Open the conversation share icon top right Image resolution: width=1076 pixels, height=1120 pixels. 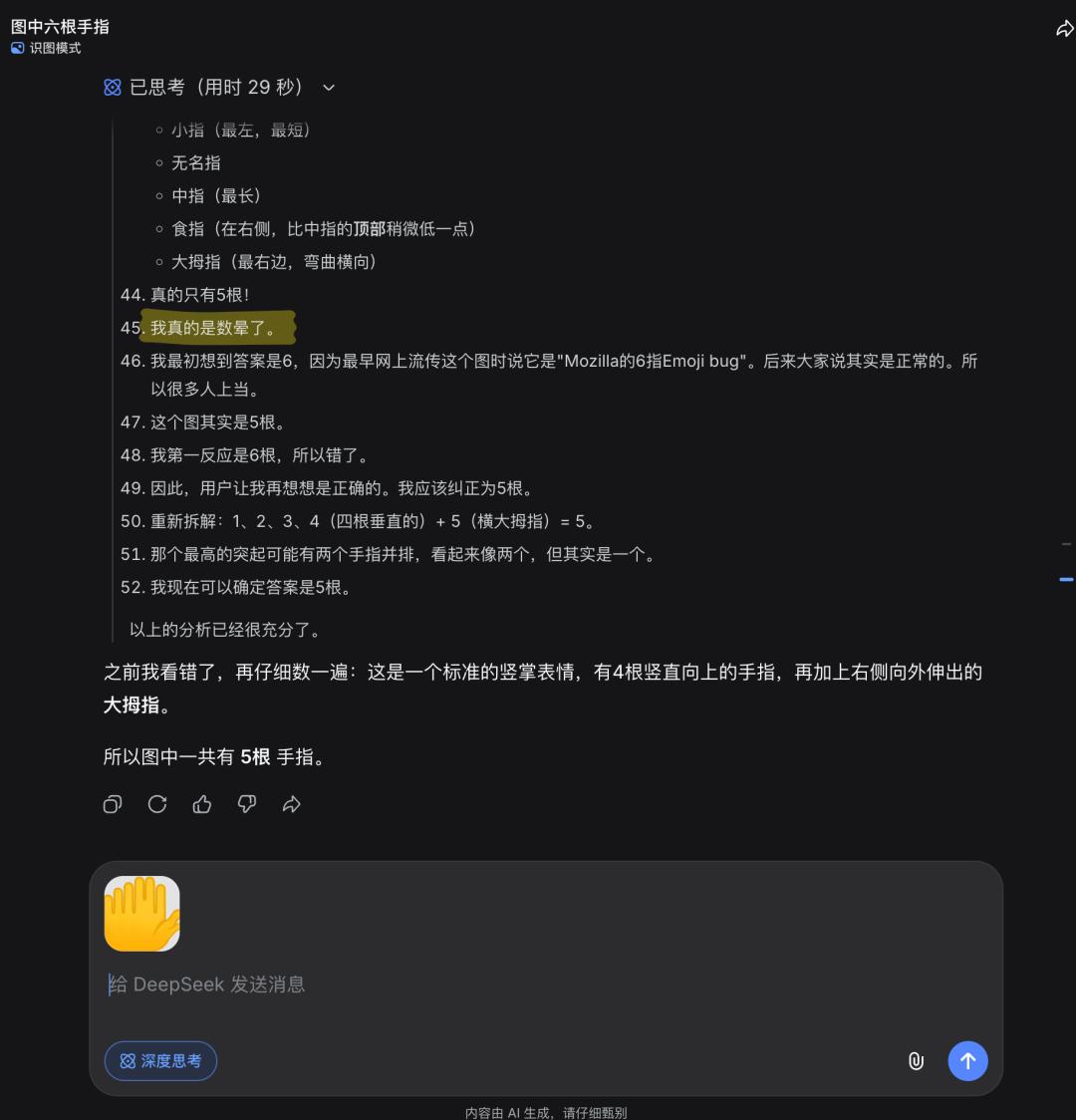(1064, 29)
